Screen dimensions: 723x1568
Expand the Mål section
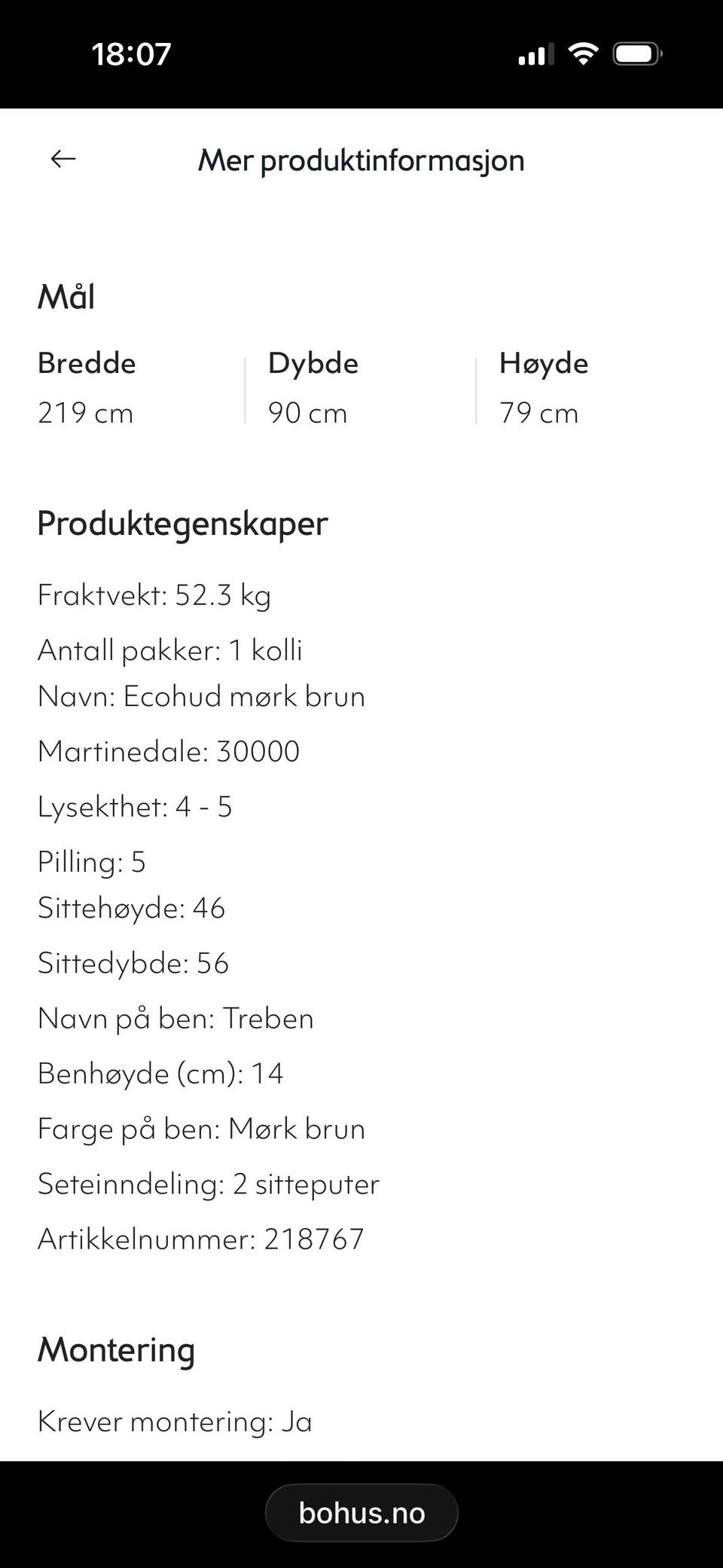click(66, 297)
